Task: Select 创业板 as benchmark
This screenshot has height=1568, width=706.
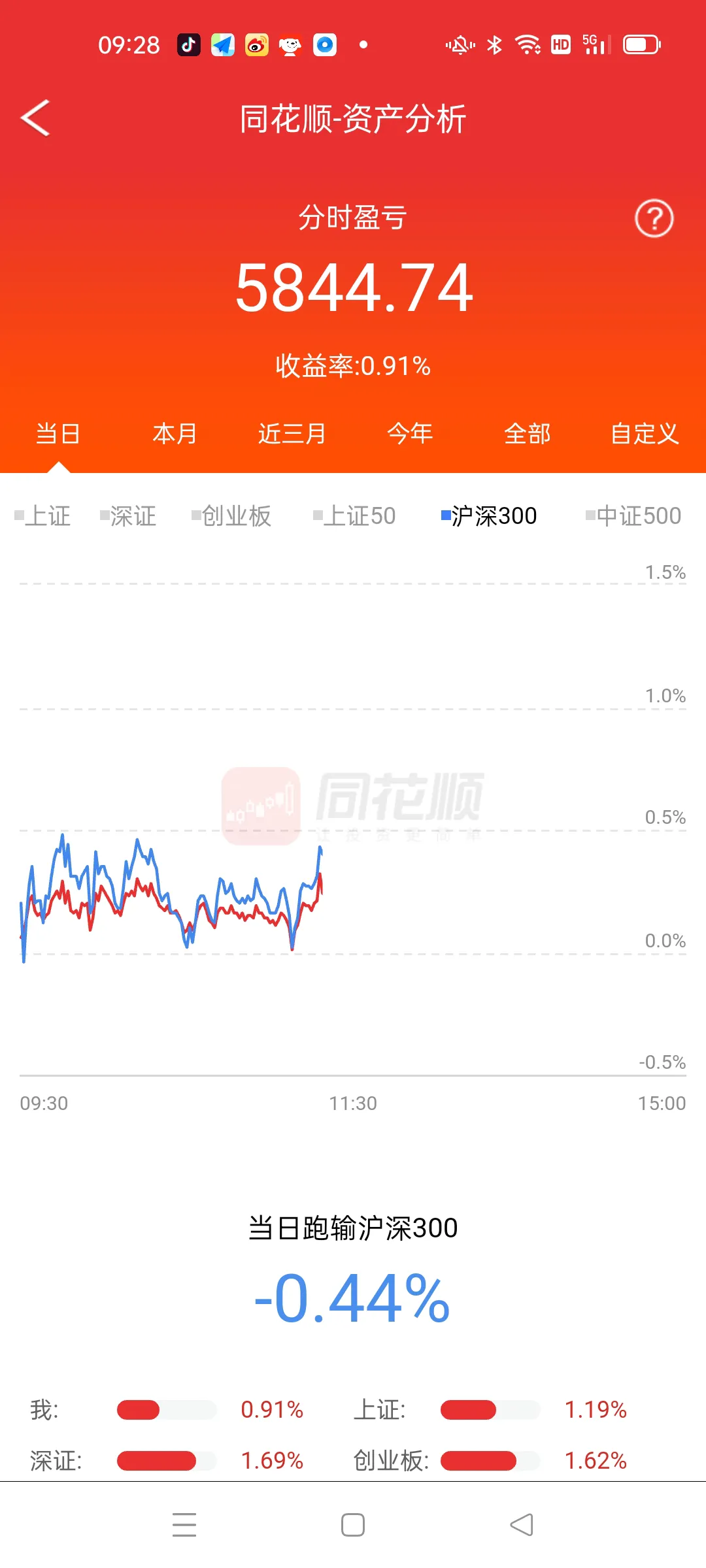Action: point(232,516)
